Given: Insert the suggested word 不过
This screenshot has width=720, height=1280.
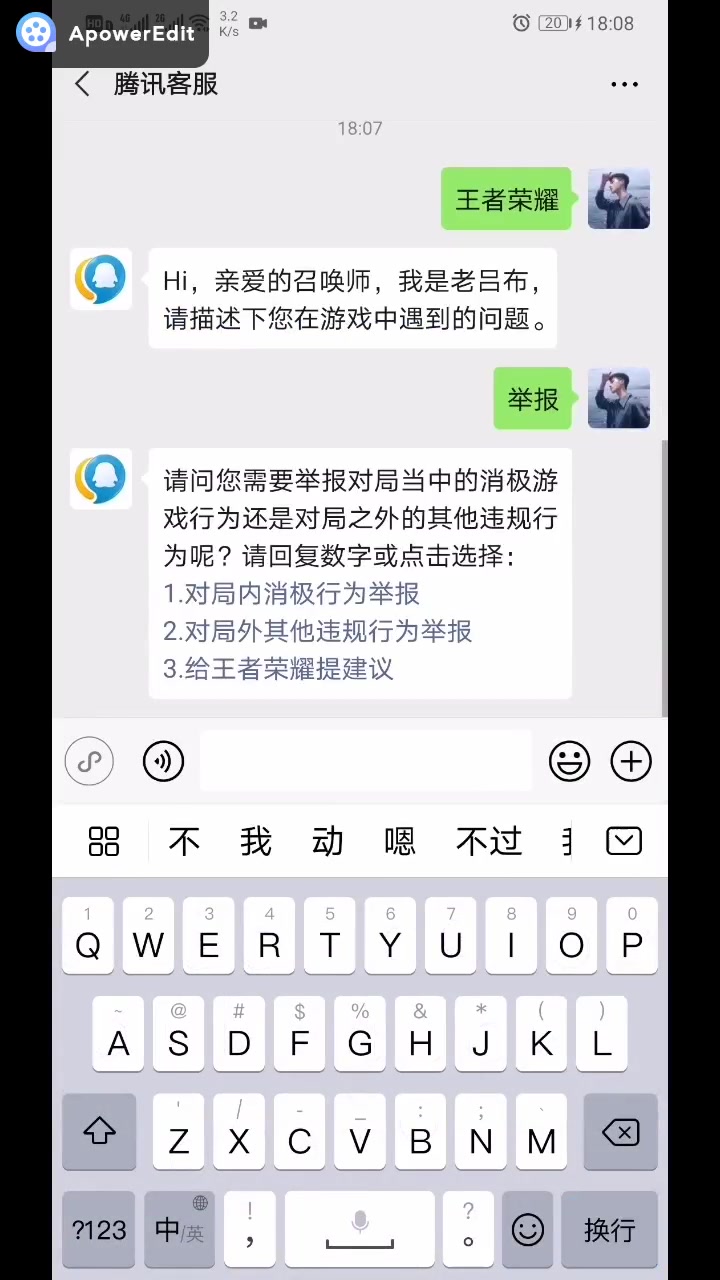Looking at the screenshot, I should (489, 841).
